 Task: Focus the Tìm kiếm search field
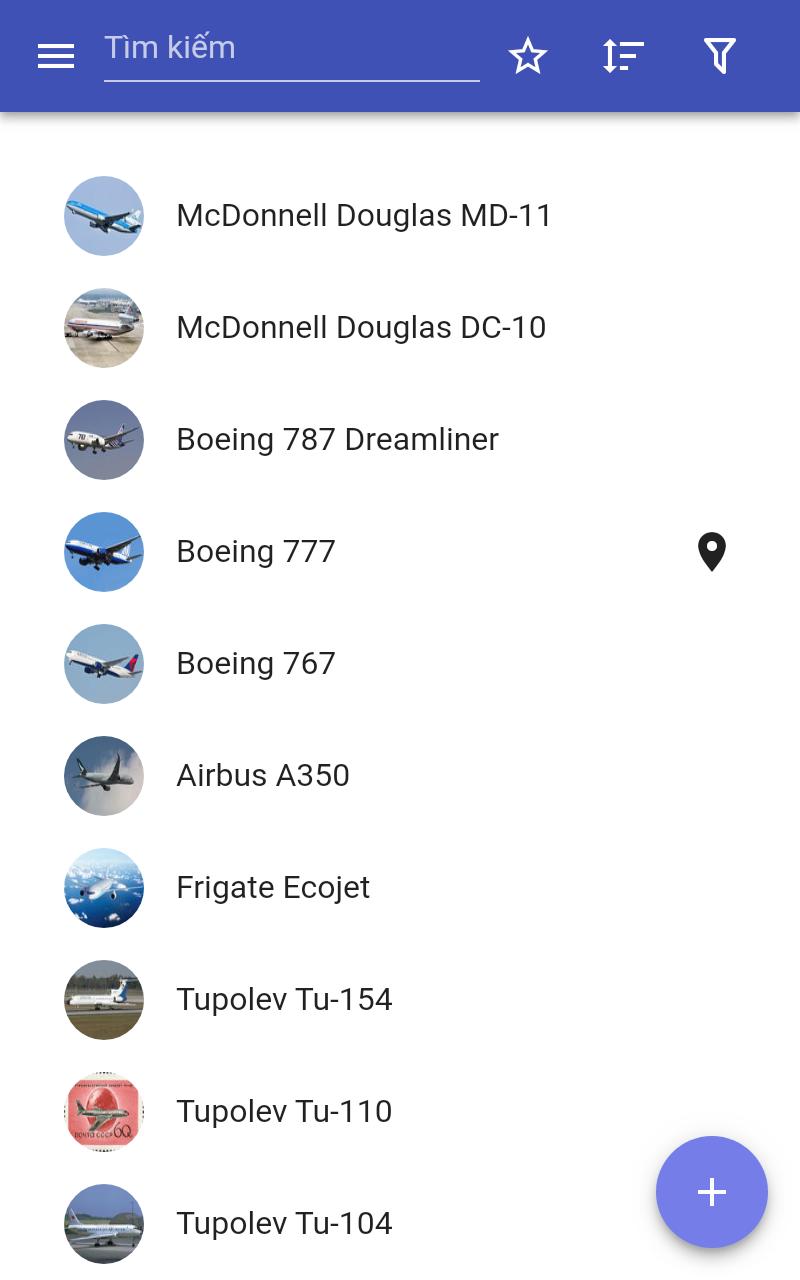[x=292, y=50]
